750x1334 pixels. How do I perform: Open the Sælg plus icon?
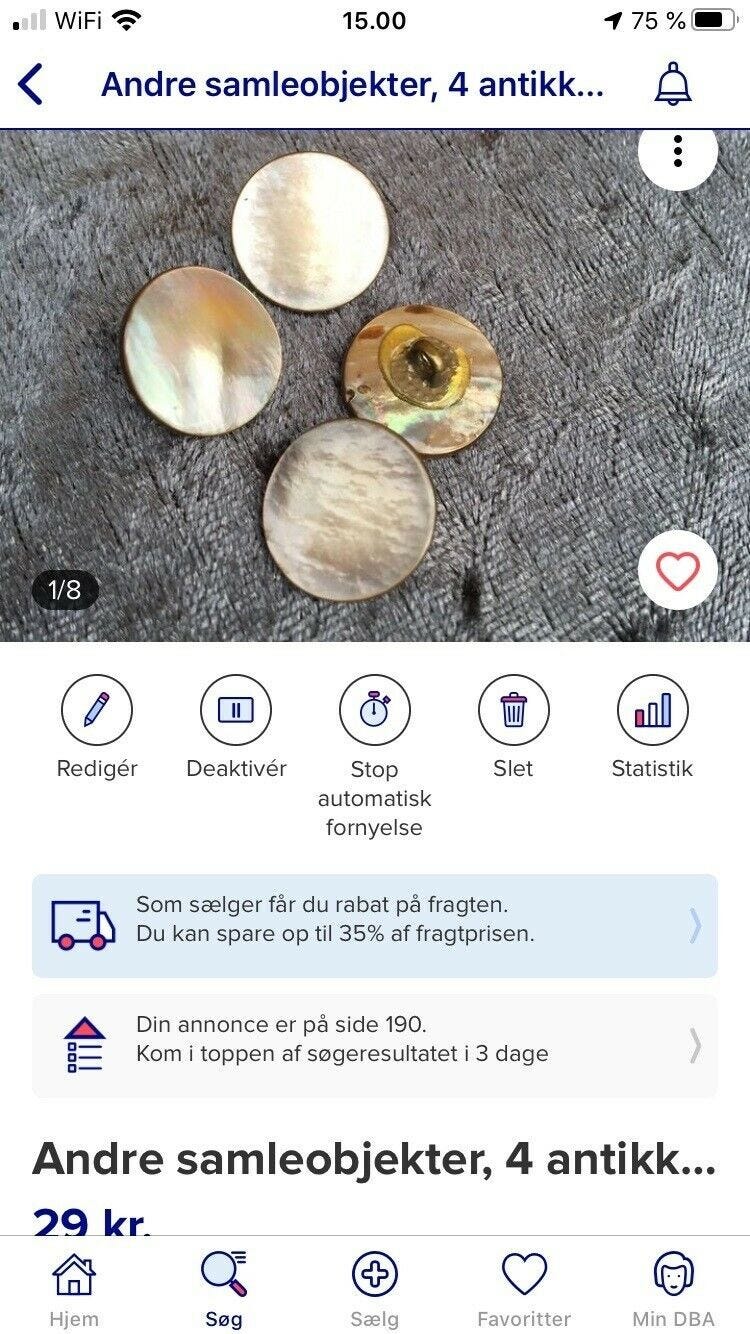click(375, 1274)
